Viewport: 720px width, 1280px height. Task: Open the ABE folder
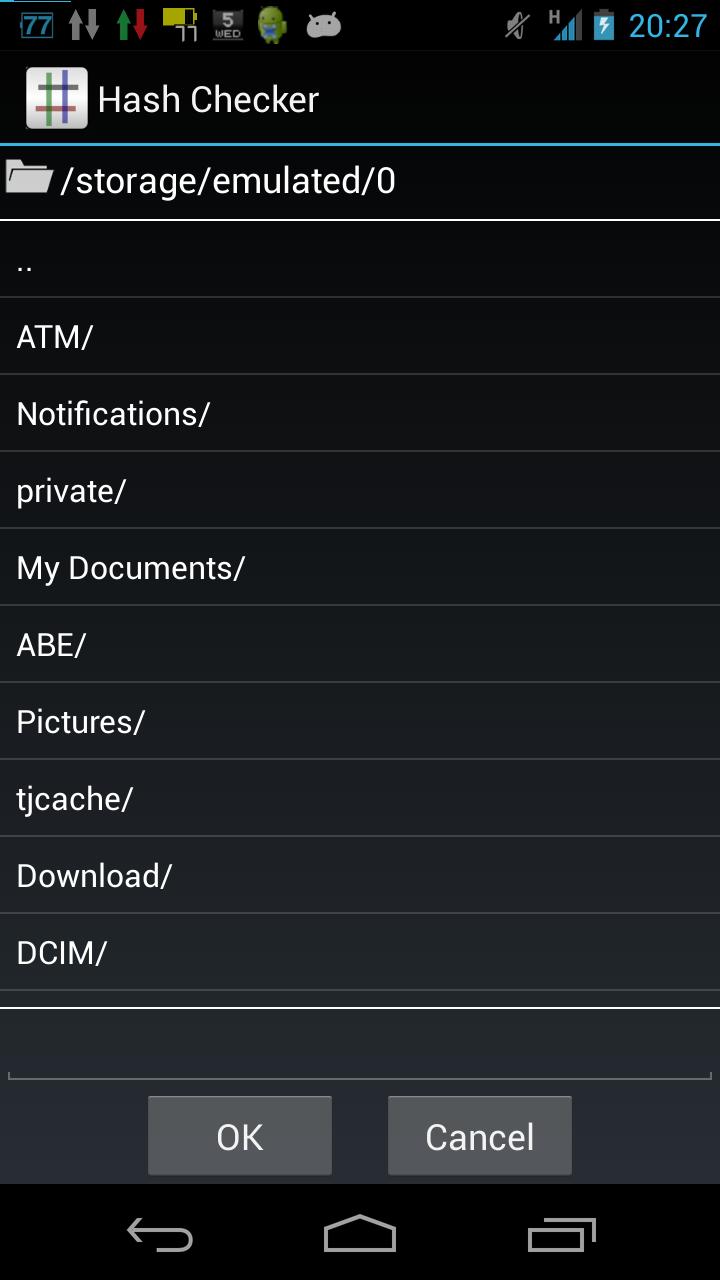[360, 645]
